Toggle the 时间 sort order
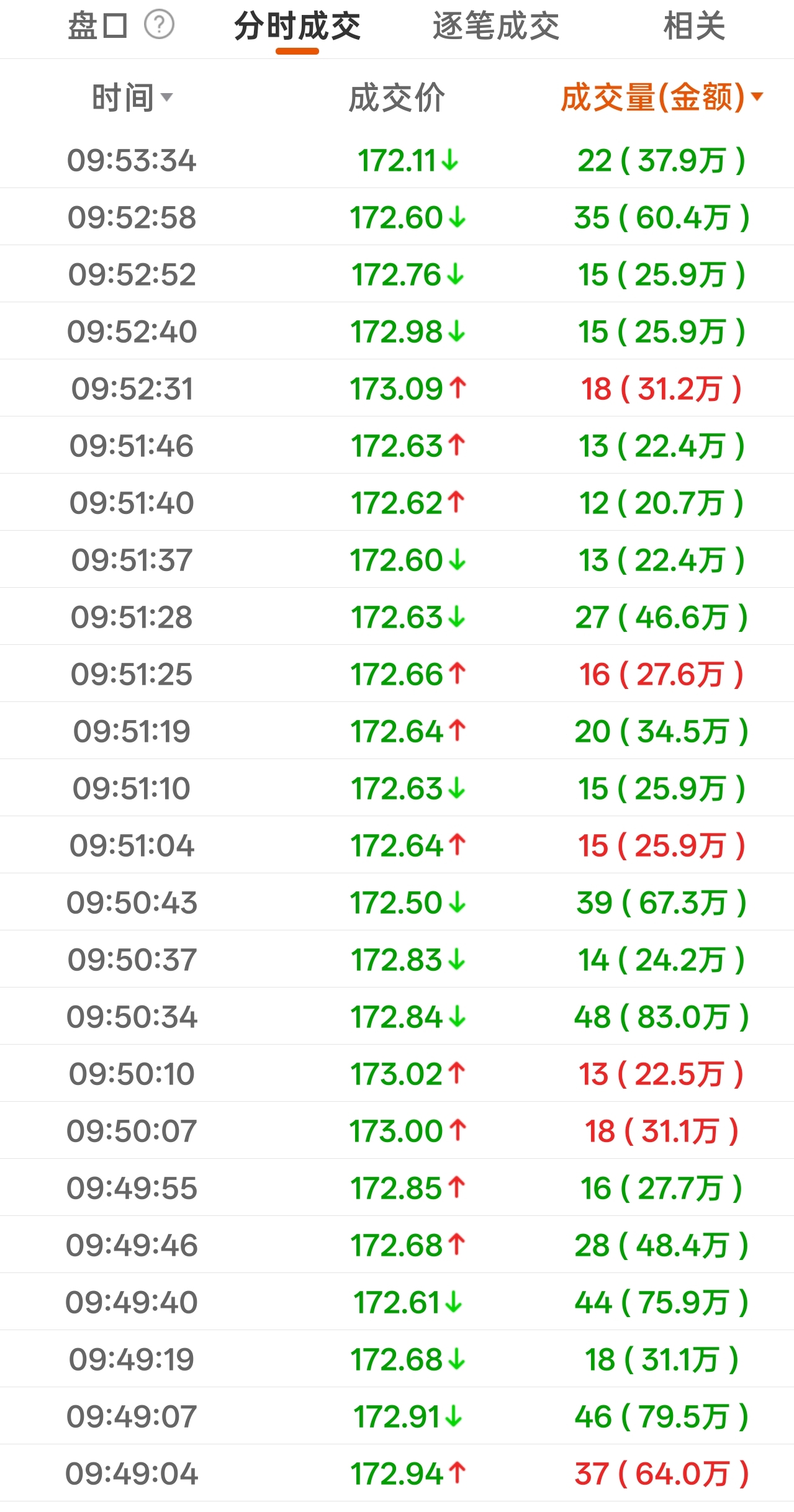The width and height of the screenshot is (794, 1512). (132, 97)
